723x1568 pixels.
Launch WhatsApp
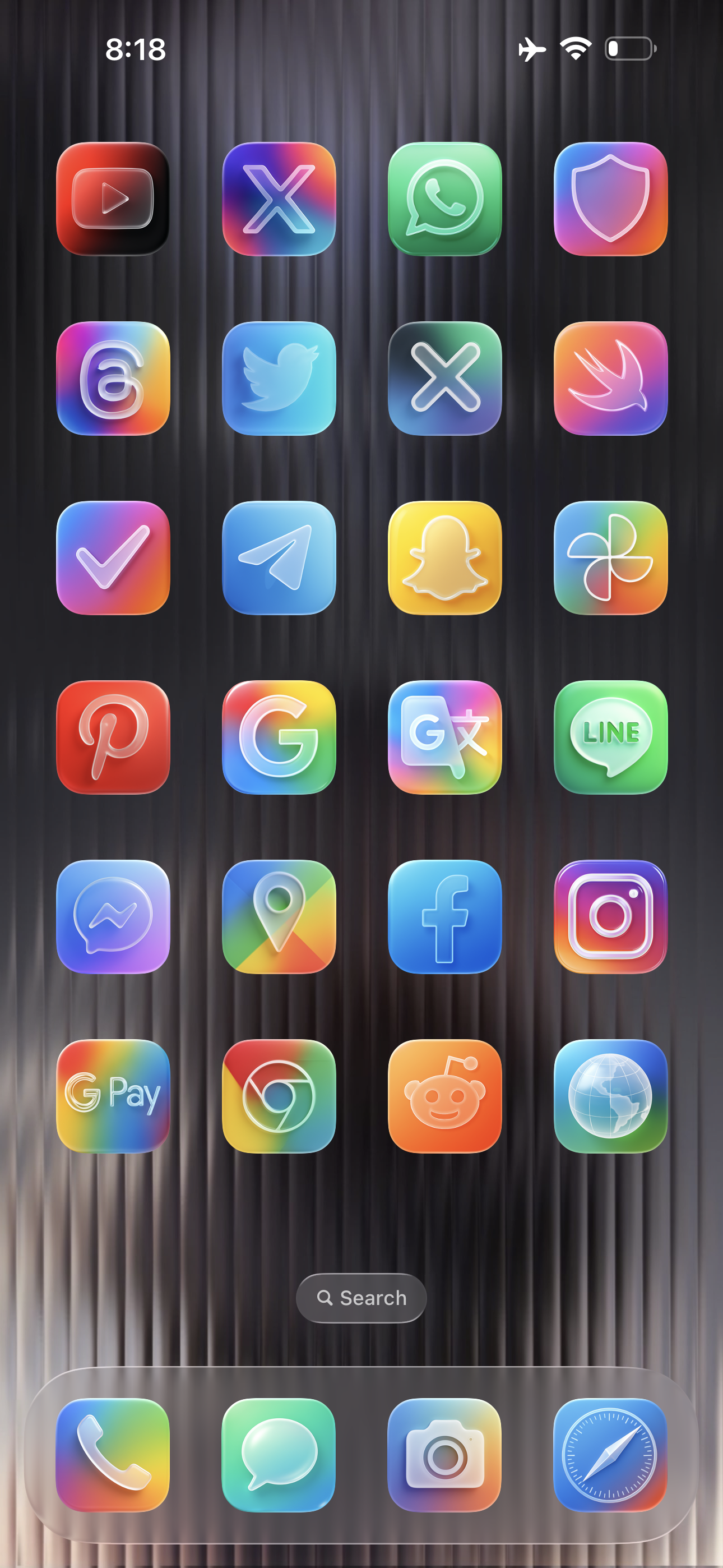coord(445,199)
